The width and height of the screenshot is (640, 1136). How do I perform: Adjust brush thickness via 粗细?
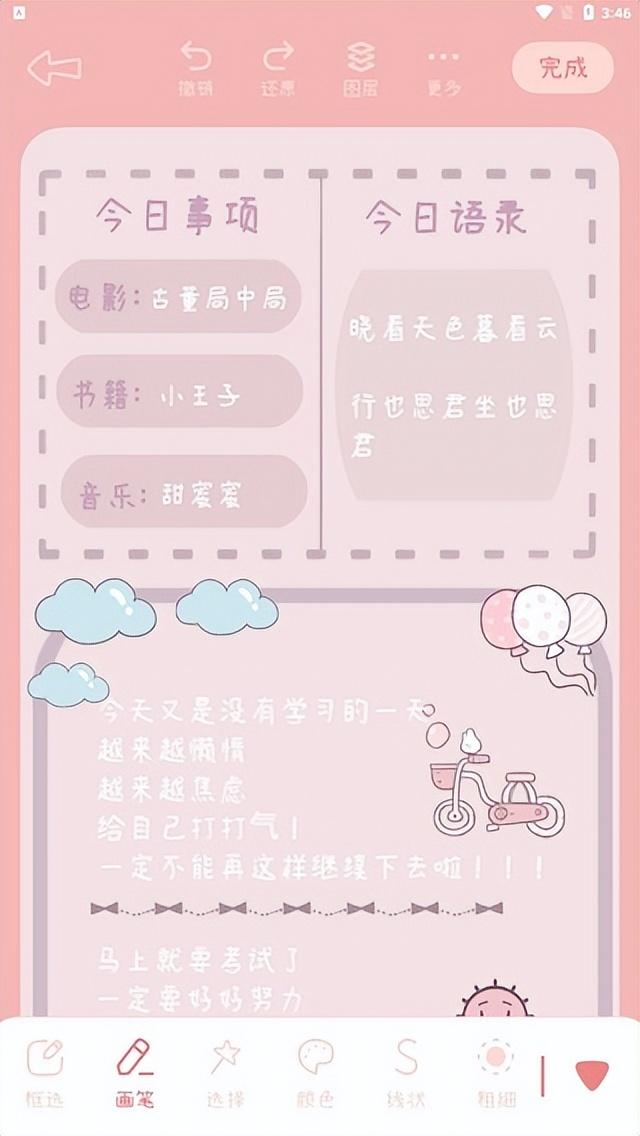[496, 1074]
